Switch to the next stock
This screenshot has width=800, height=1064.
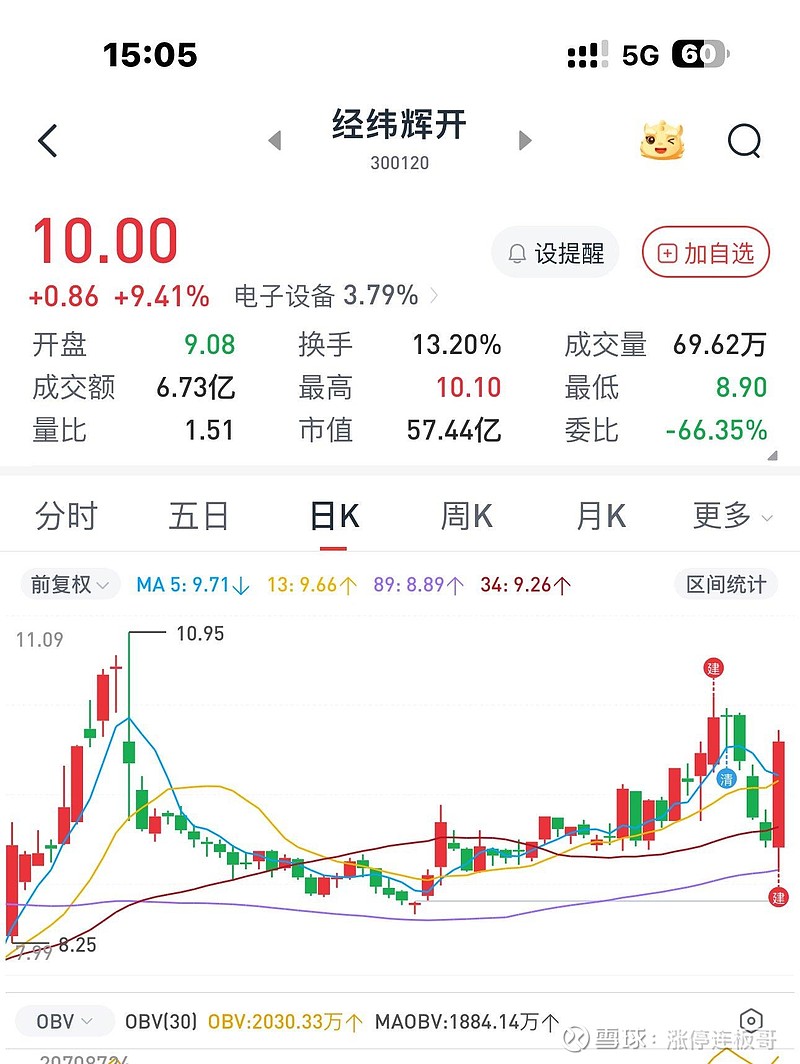click(525, 141)
